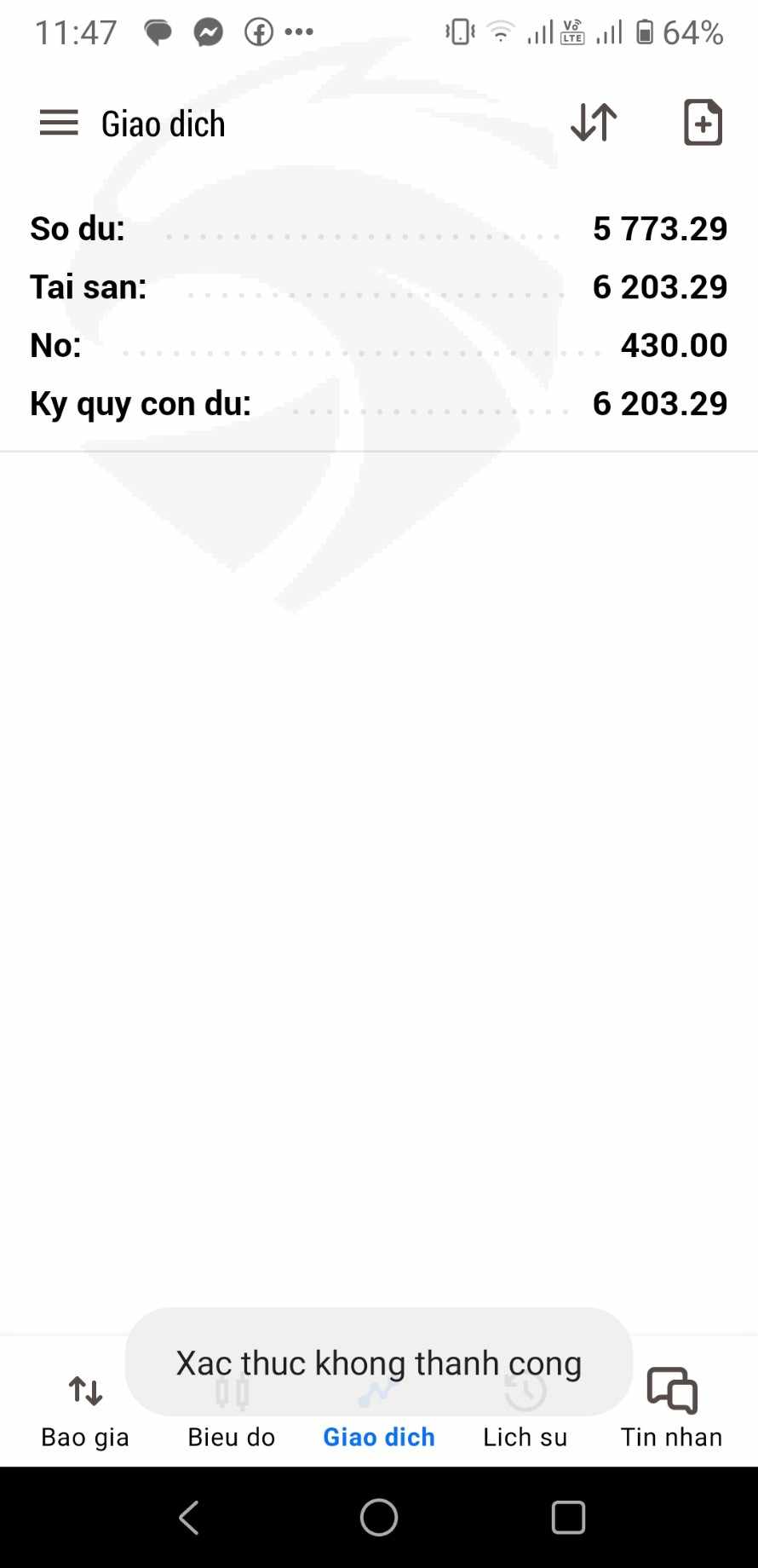Go to the home screen
This screenshot has height=1568, width=758.
click(x=379, y=1518)
